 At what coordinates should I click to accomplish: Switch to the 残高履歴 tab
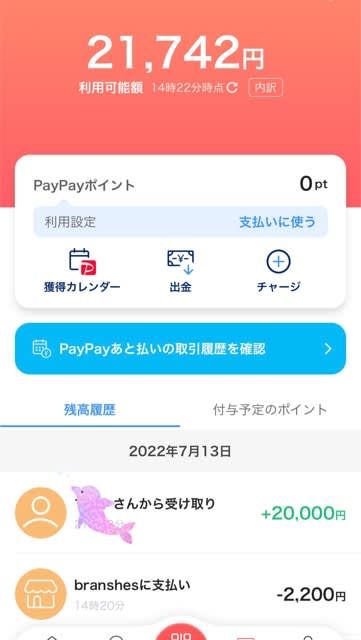[90, 410]
